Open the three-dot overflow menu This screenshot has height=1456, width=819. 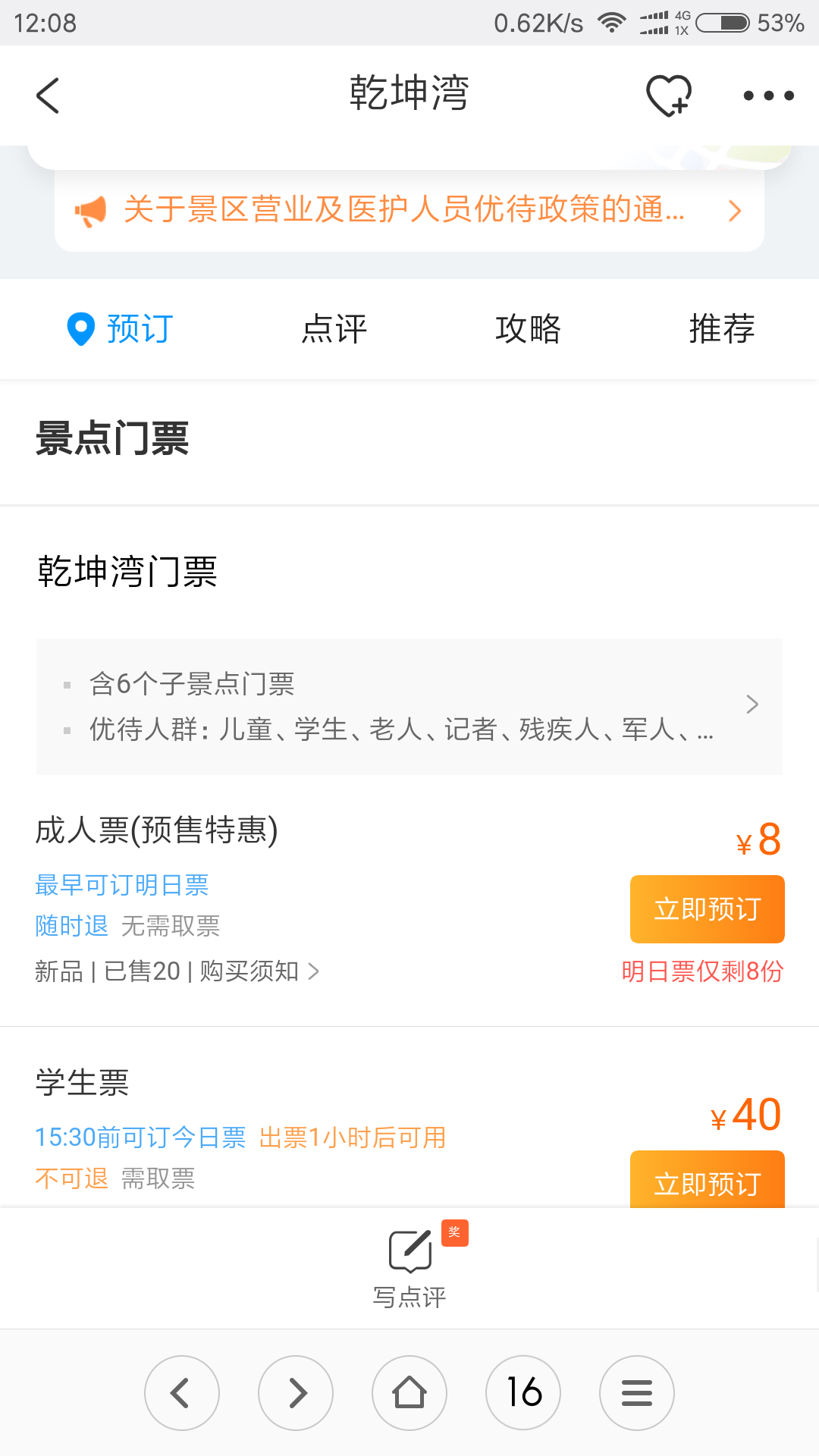pos(768,96)
